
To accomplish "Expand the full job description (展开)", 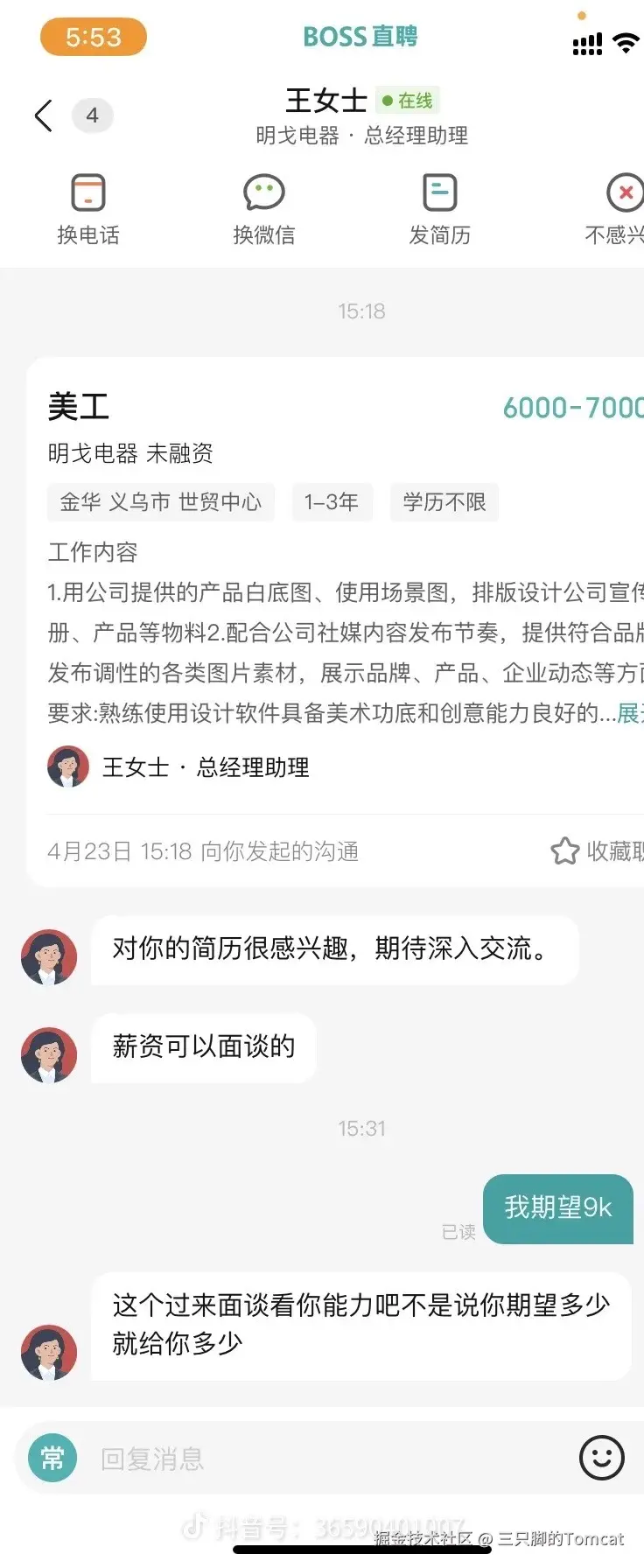I will click(632, 713).
